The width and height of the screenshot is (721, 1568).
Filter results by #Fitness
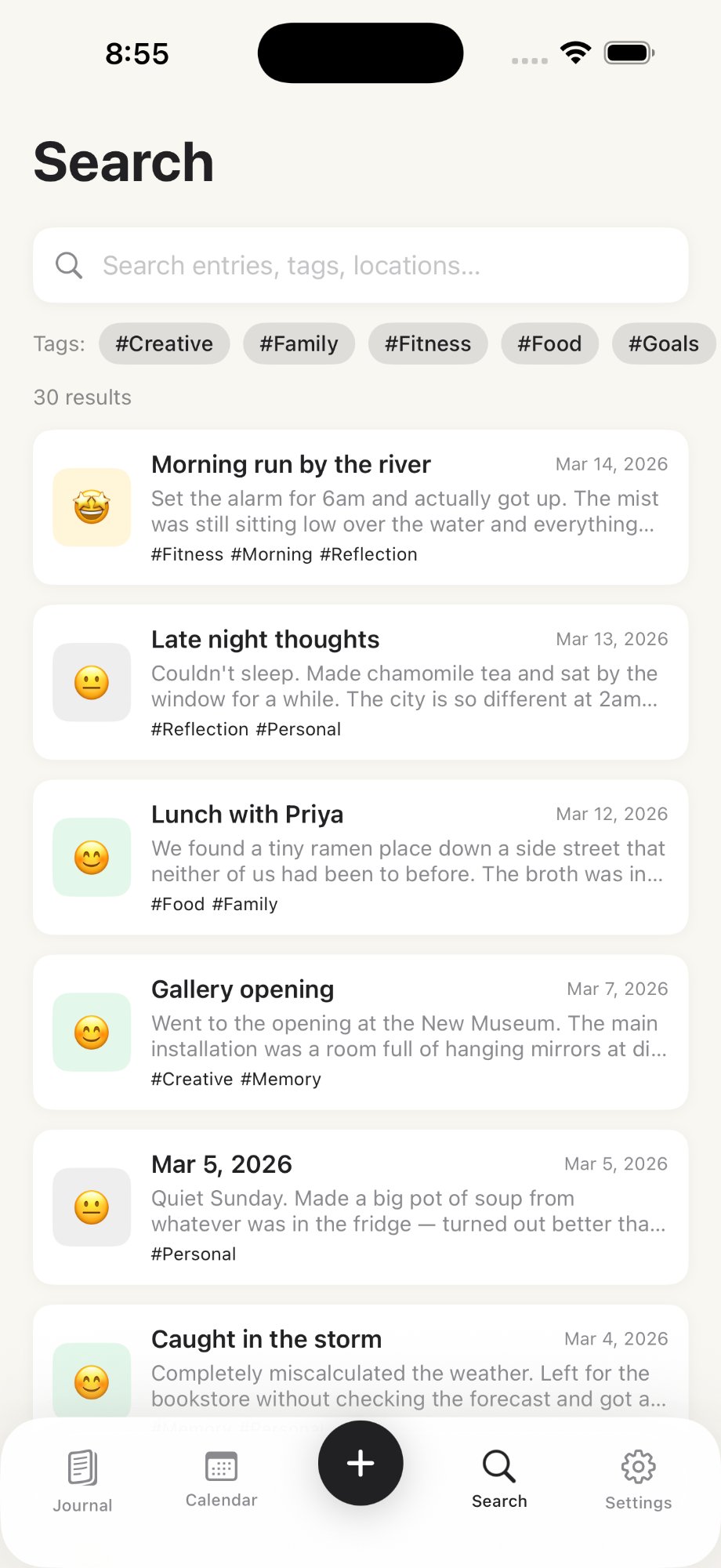(428, 344)
